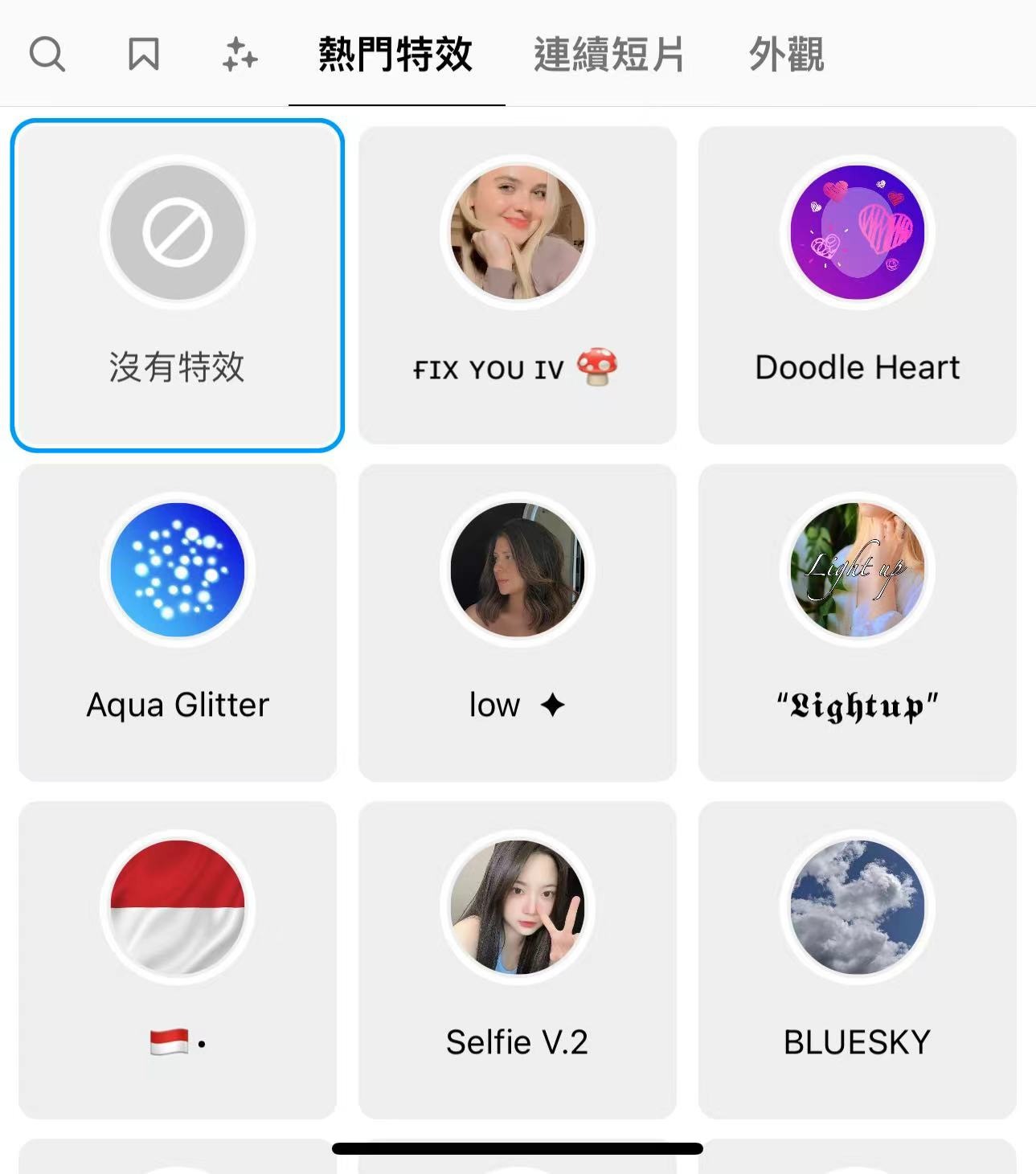Open the browse effects gallery icon
Viewport: 1036px width, 1174px height.
coord(239,55)
